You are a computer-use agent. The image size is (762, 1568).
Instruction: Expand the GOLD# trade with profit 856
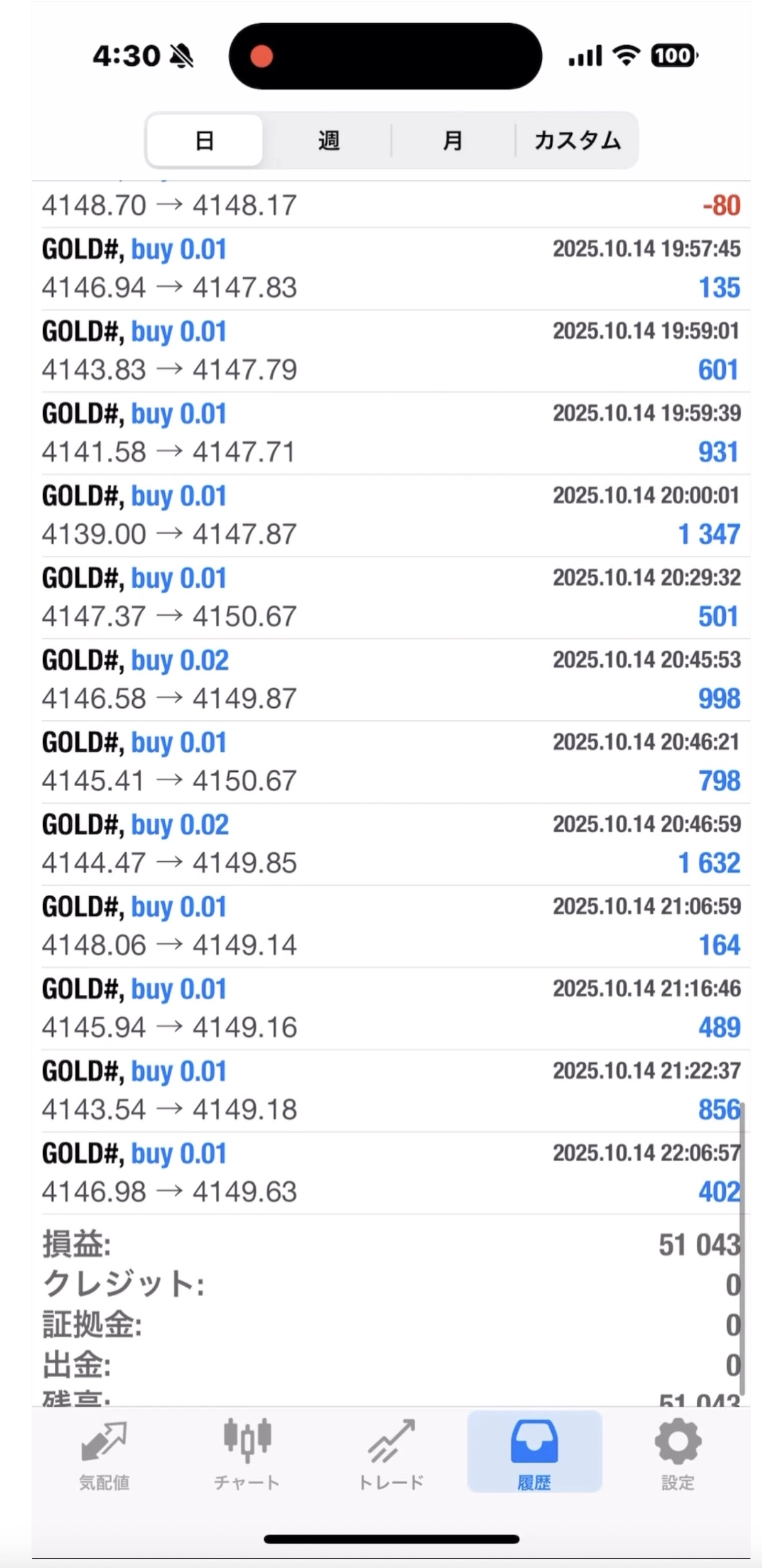pos(391,1090)
